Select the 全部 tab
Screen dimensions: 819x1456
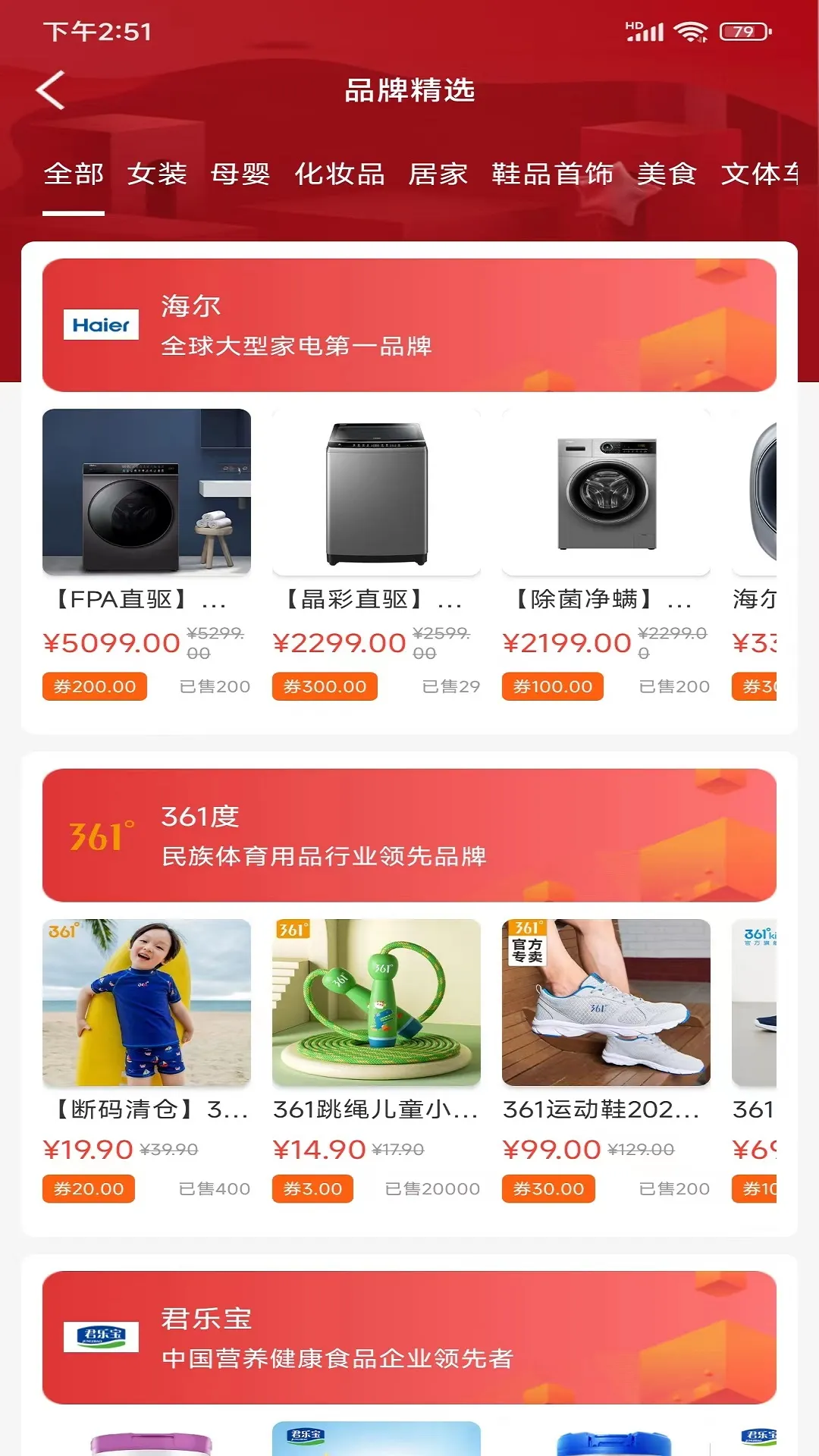point(74,174)
